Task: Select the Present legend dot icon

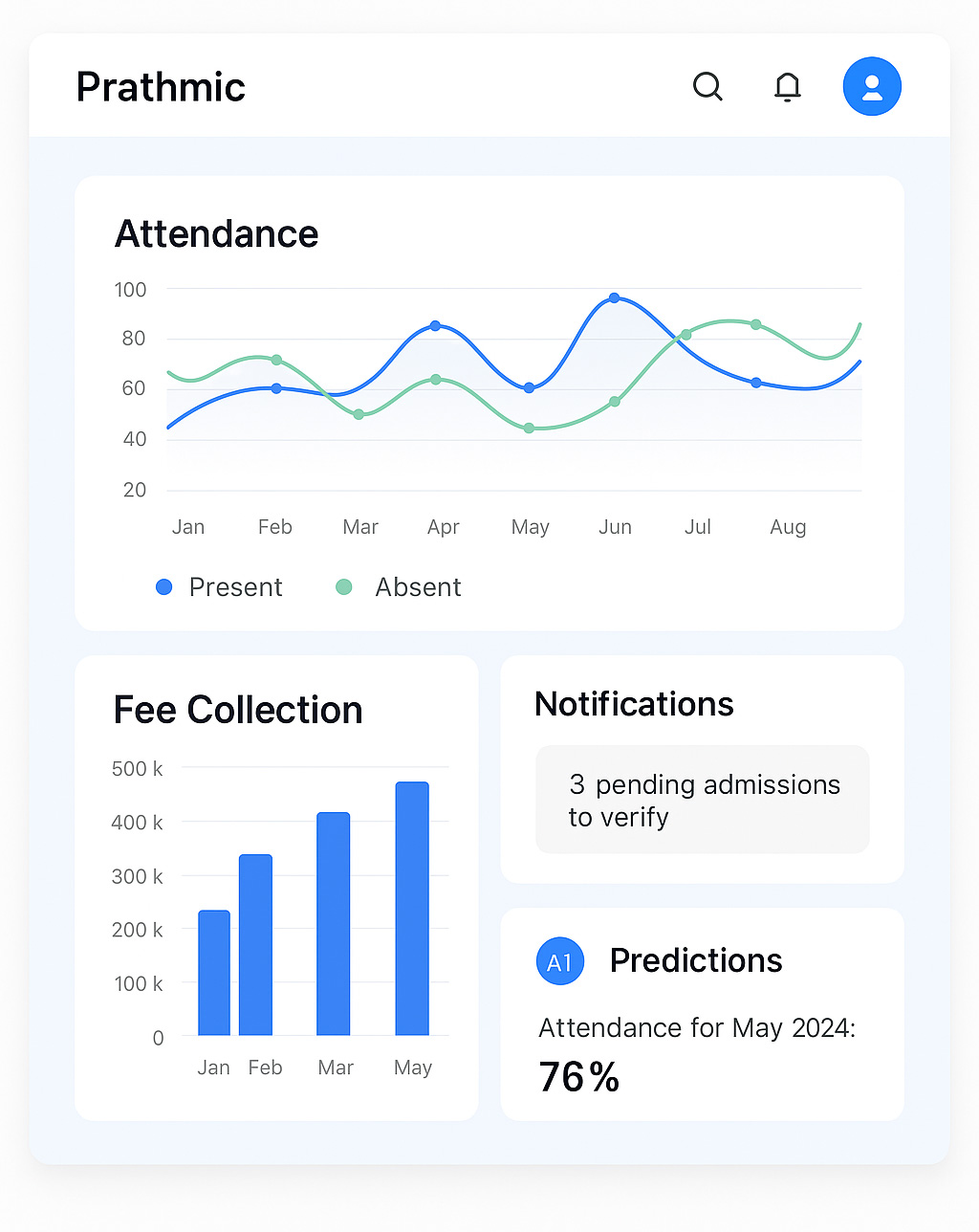Action: [163, 586]
